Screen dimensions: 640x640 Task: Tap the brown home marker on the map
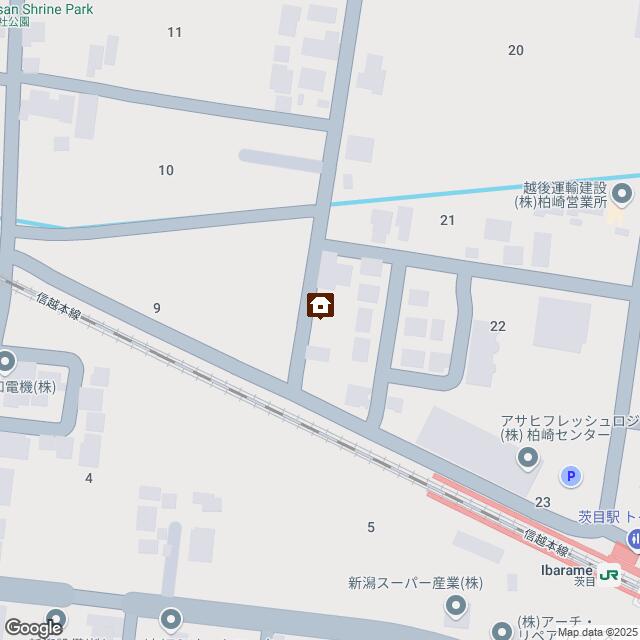click(x=320, y=305)
